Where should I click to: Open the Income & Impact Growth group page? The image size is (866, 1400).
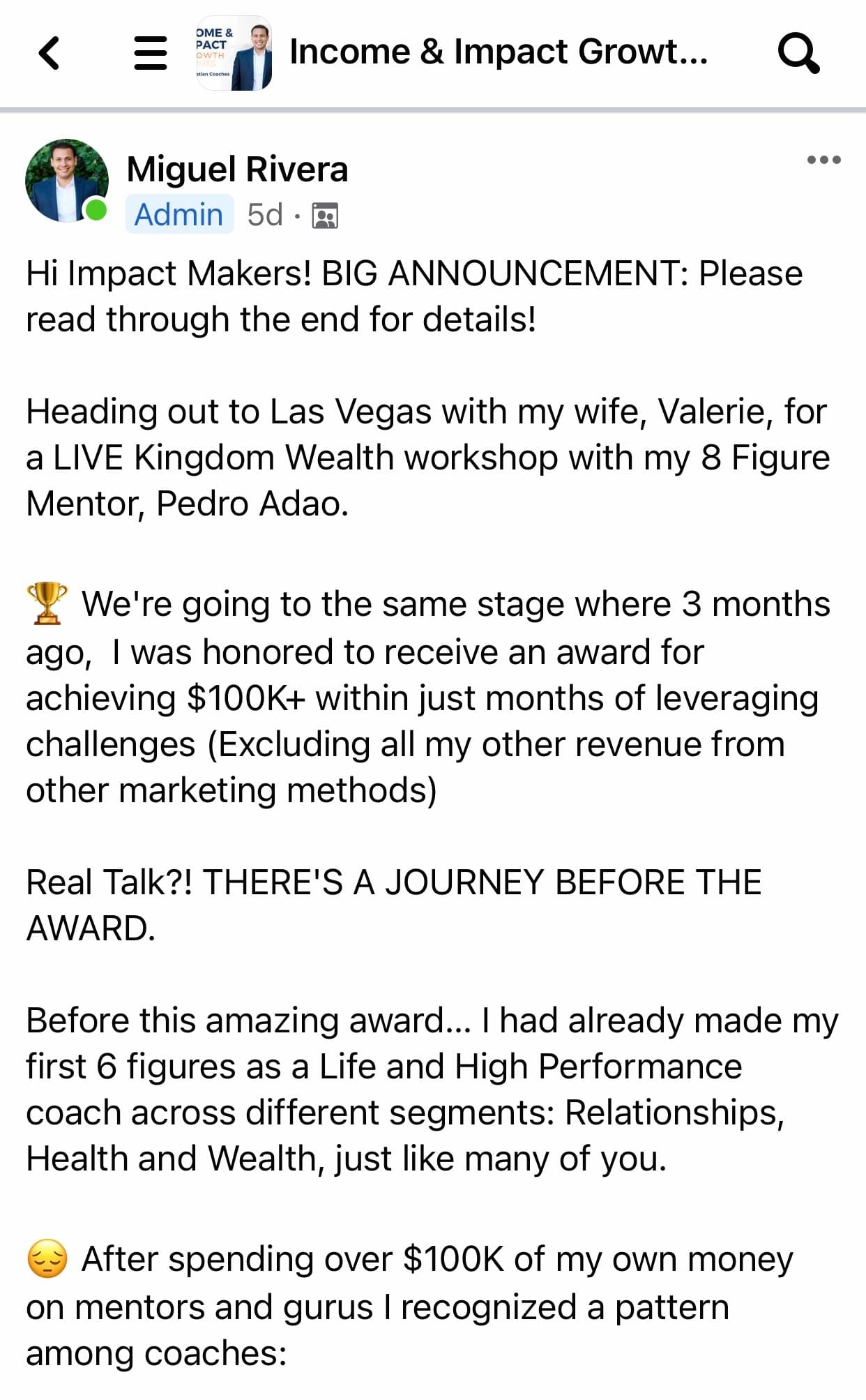(498, 53)
